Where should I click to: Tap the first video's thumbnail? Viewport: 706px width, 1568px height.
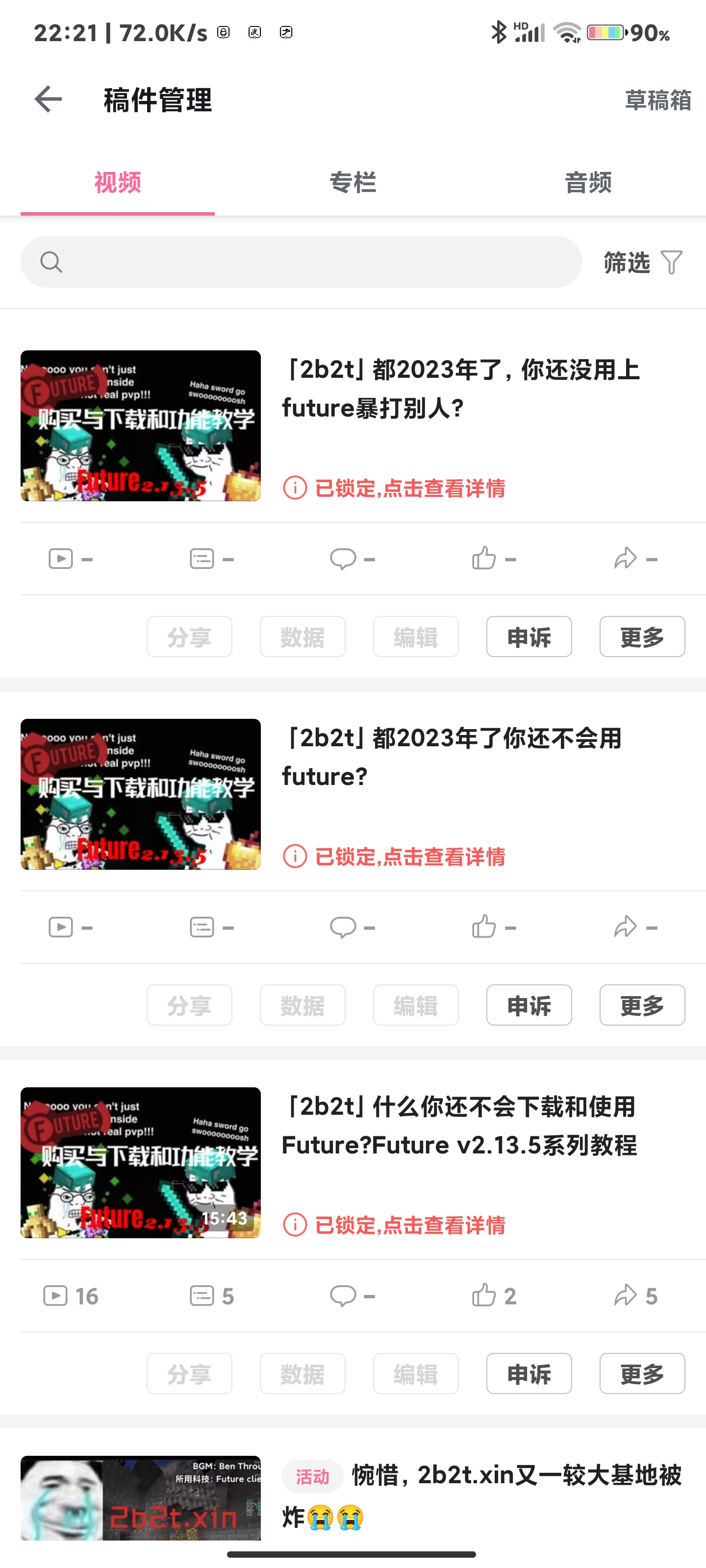pos(140,426)
